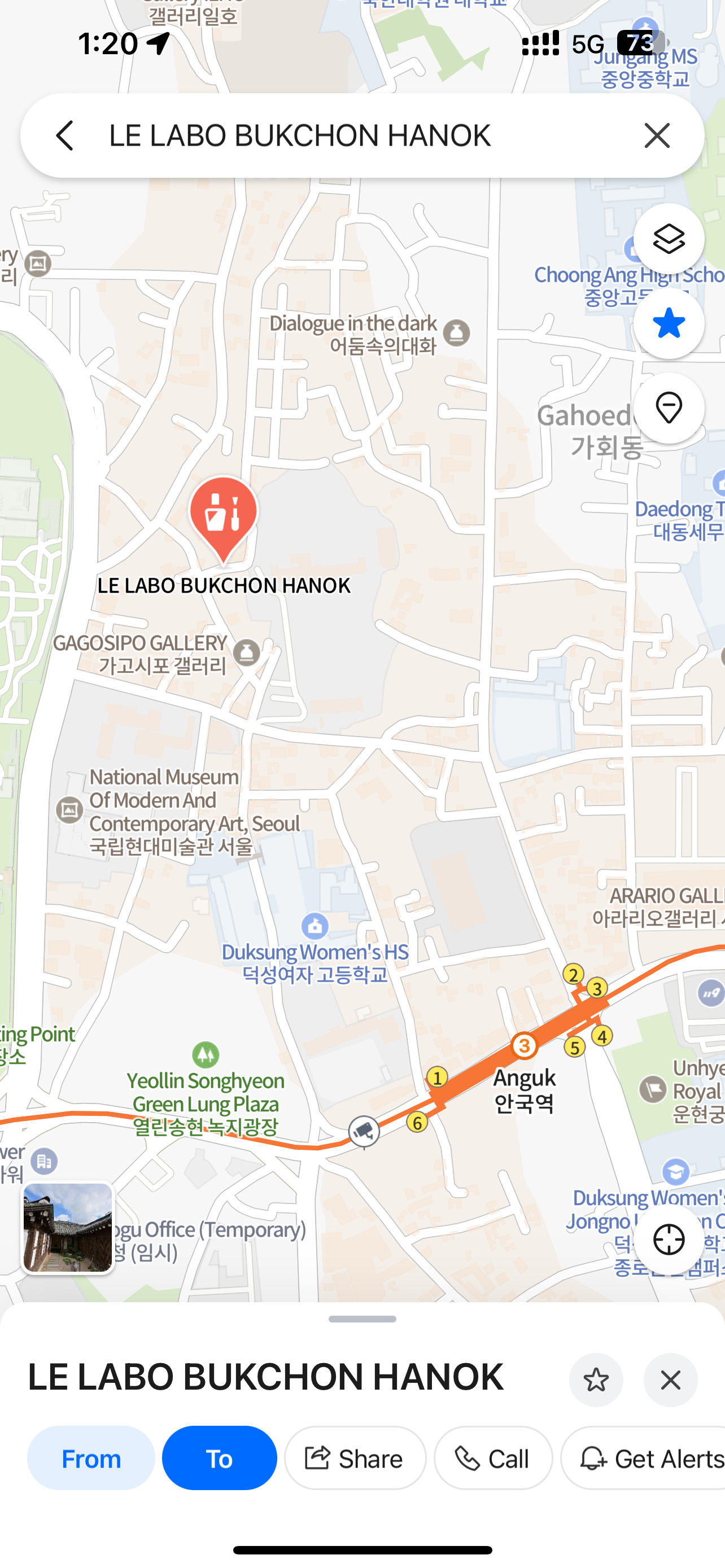Select Dialogue in the dark marker

point(457,333)
